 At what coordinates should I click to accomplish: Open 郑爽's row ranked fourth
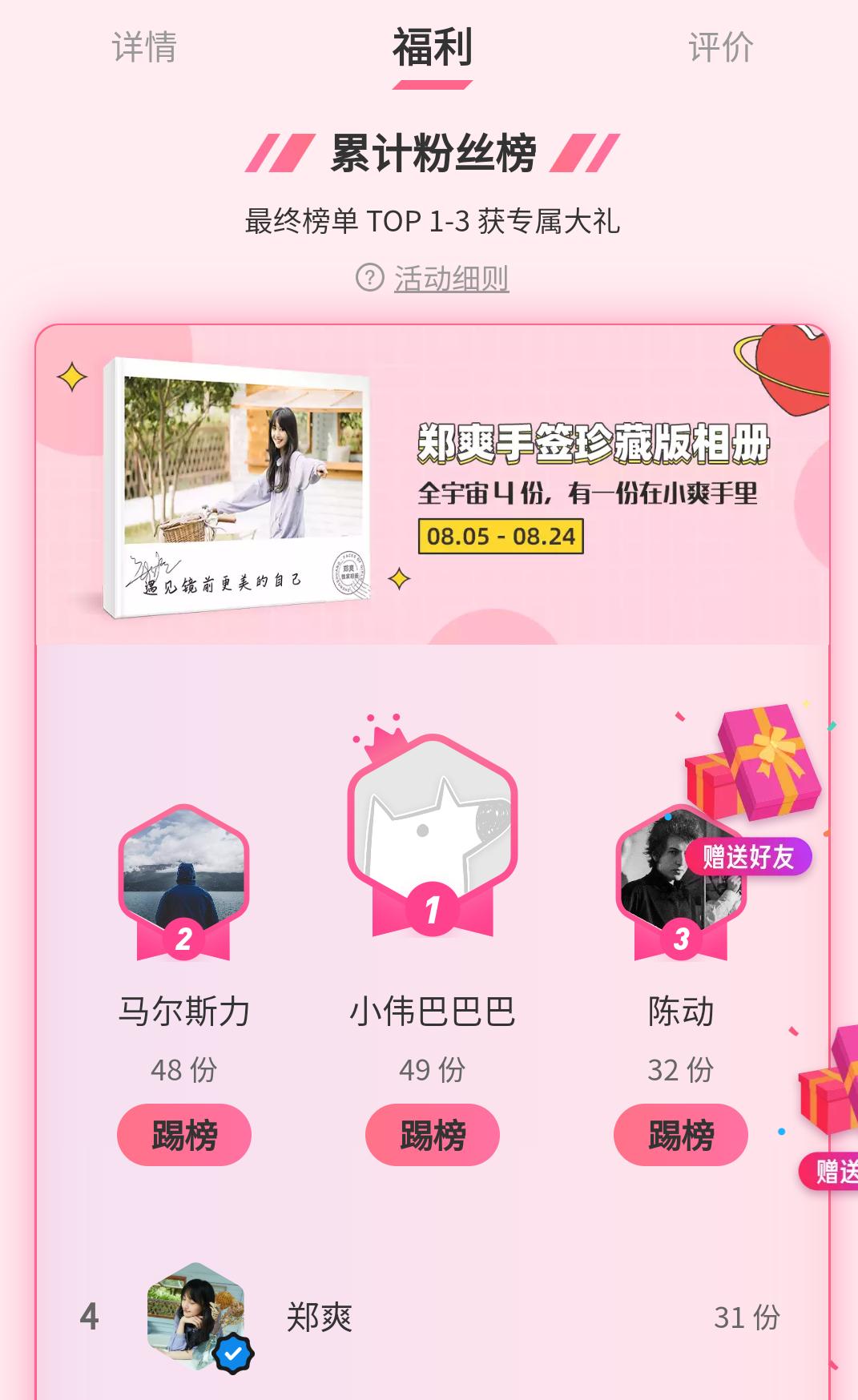(x=431, y=1317)
